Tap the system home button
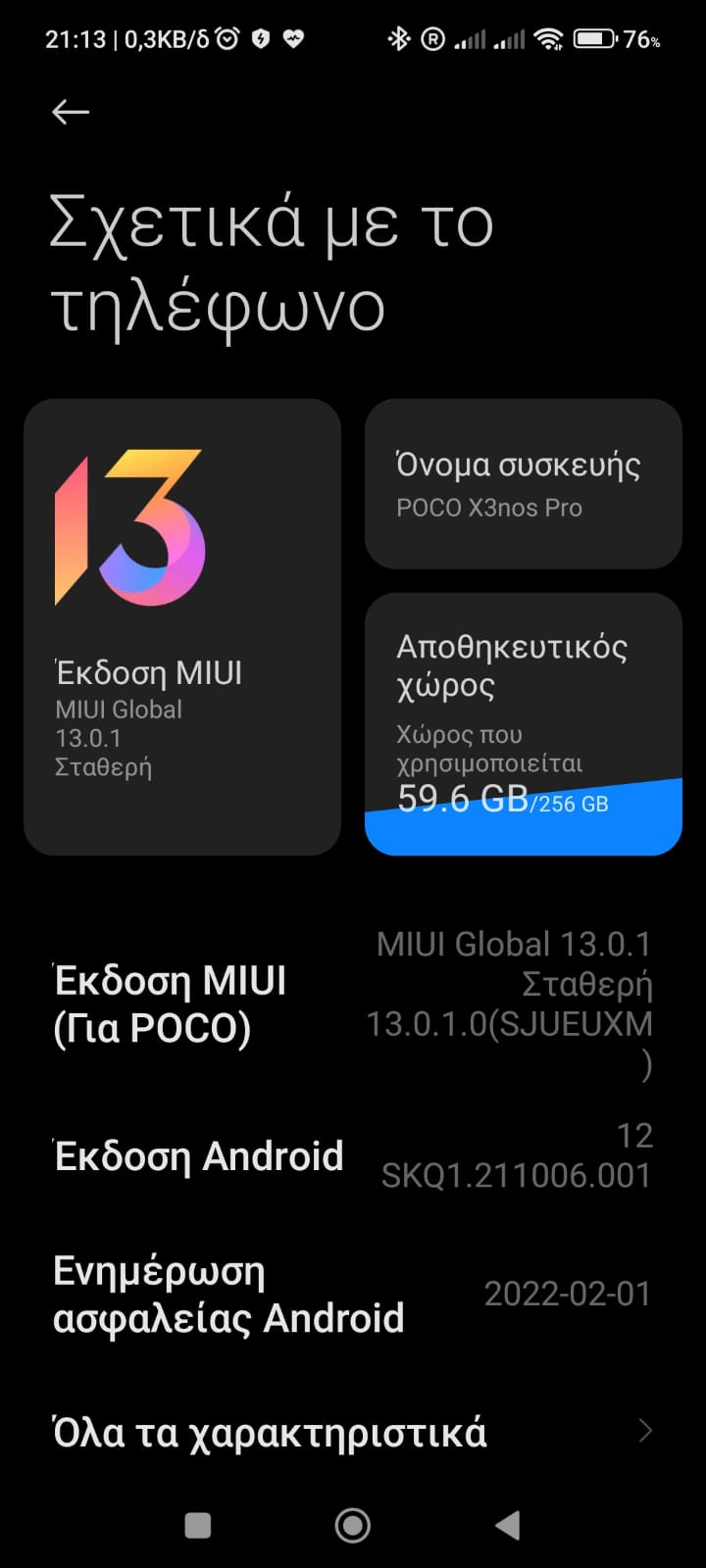The height and width of the screenshot is (1568, 706). [353, 1525]
